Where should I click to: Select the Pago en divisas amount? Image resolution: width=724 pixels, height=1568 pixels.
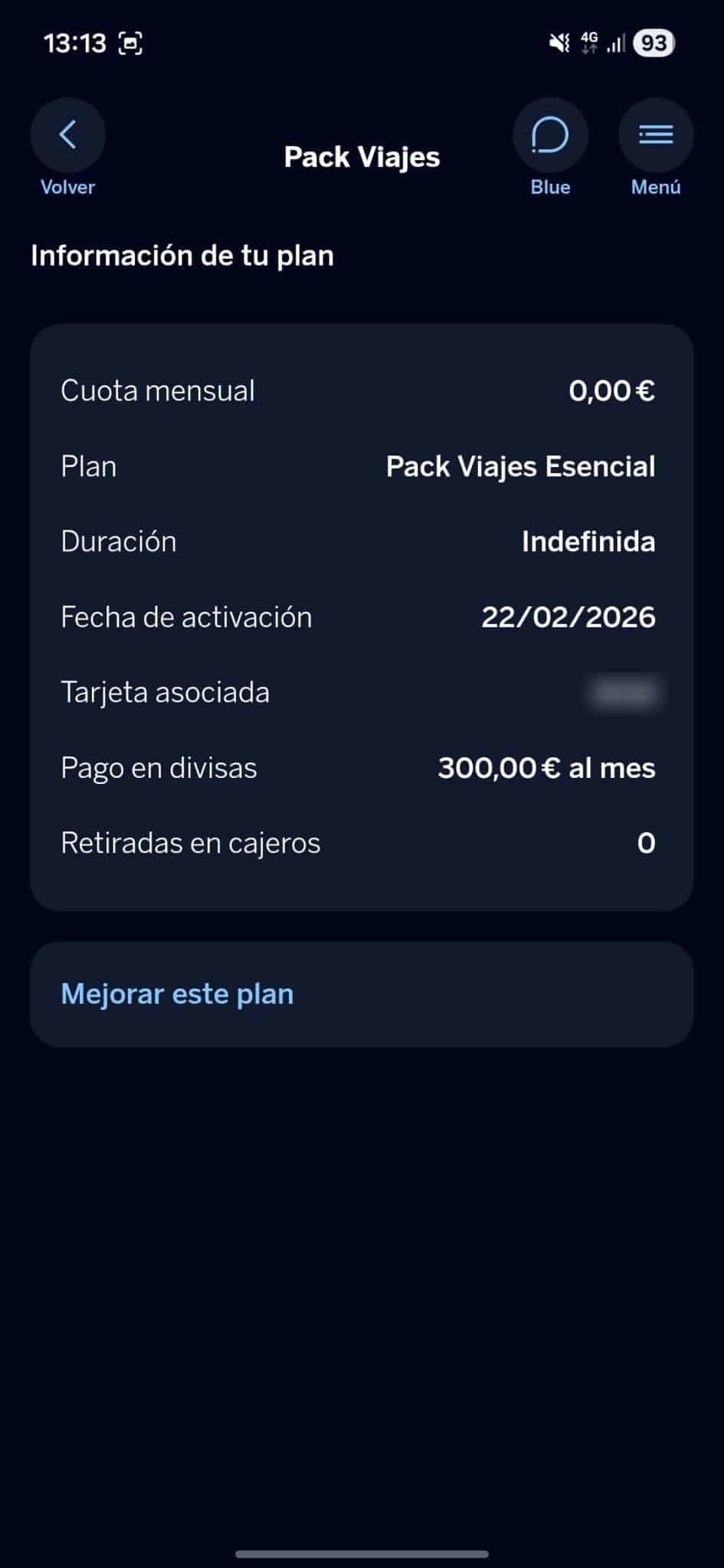[x=547, y=767]
